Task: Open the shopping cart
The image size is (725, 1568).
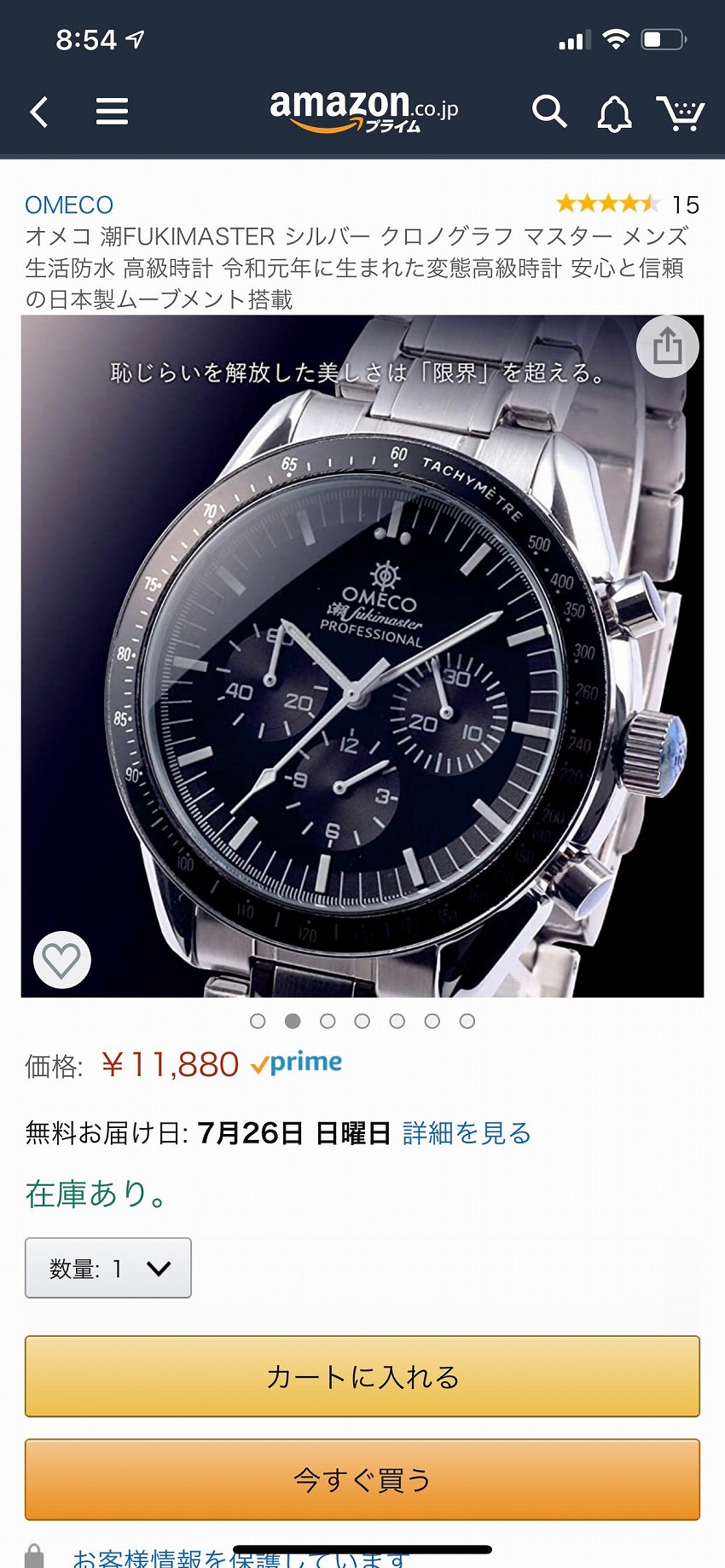Action: point(680,112)
